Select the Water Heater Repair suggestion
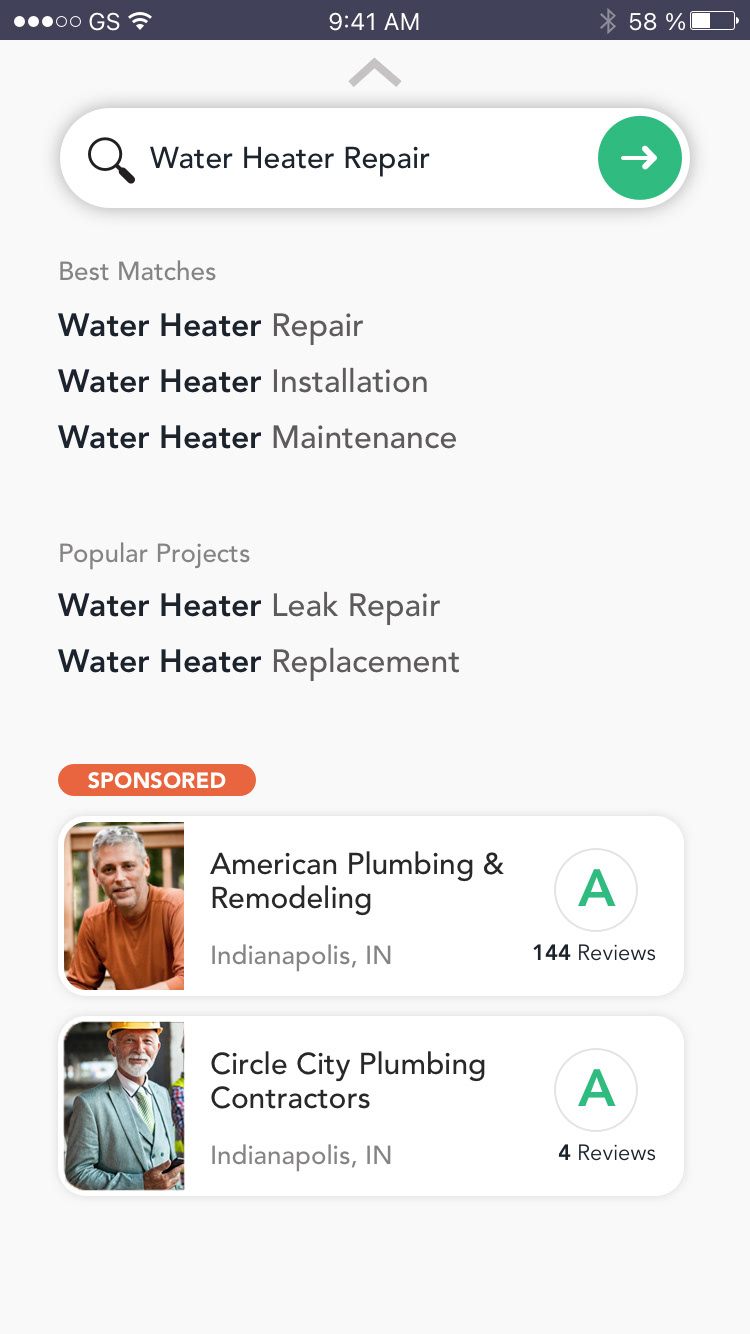 [x=211, y=326]
